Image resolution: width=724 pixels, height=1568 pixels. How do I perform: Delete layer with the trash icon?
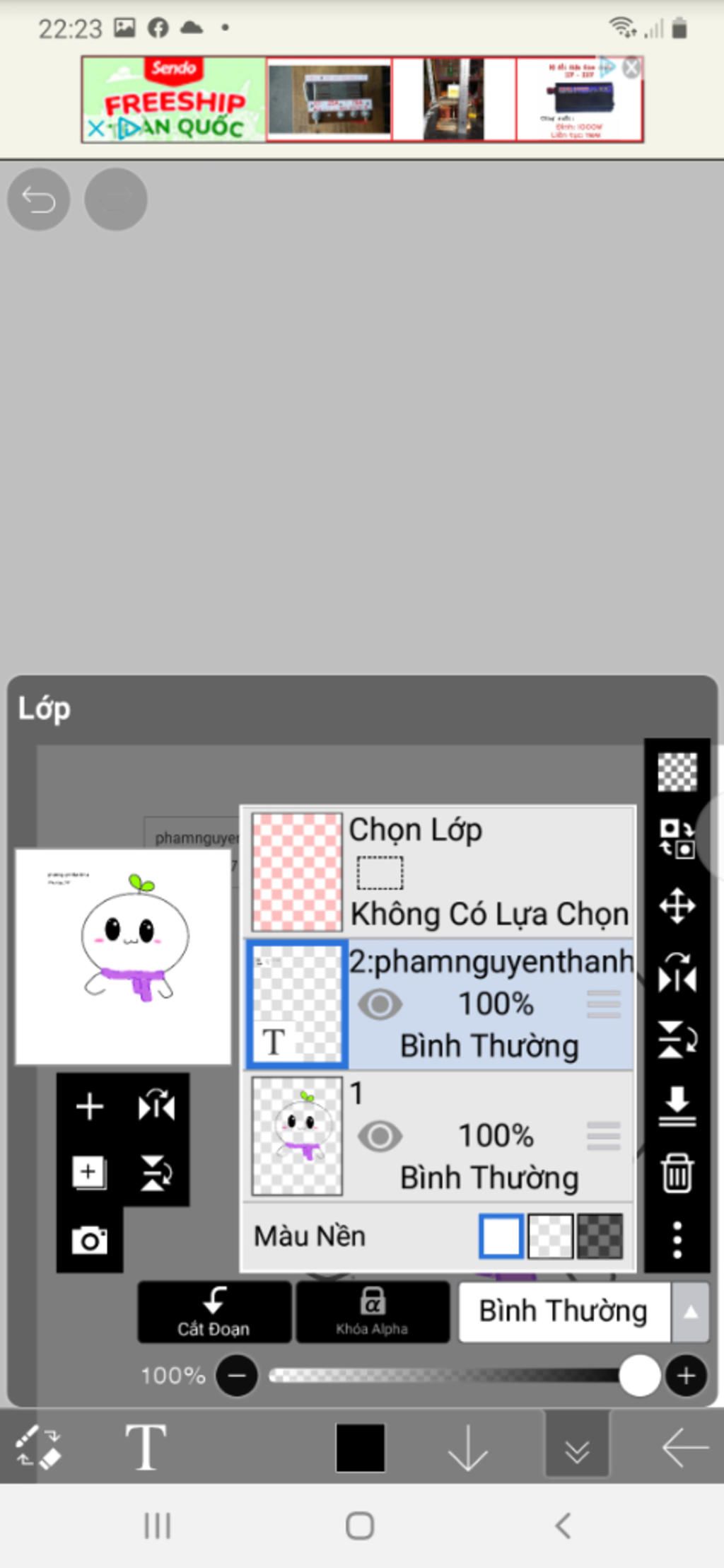coord(677,1173)
